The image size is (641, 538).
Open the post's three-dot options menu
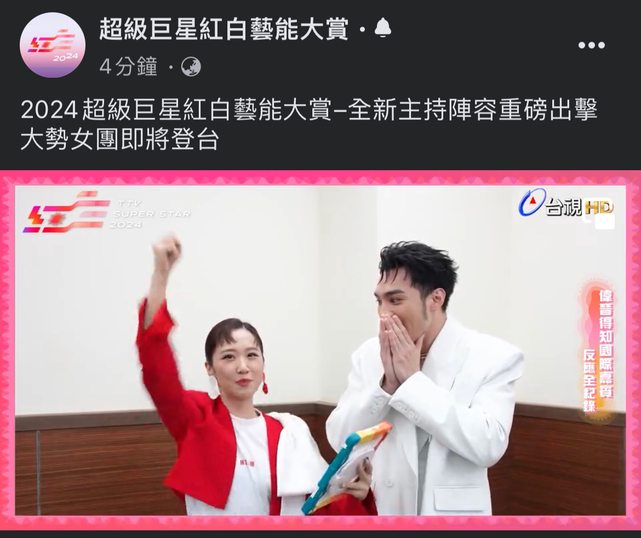tap(591, 45)
